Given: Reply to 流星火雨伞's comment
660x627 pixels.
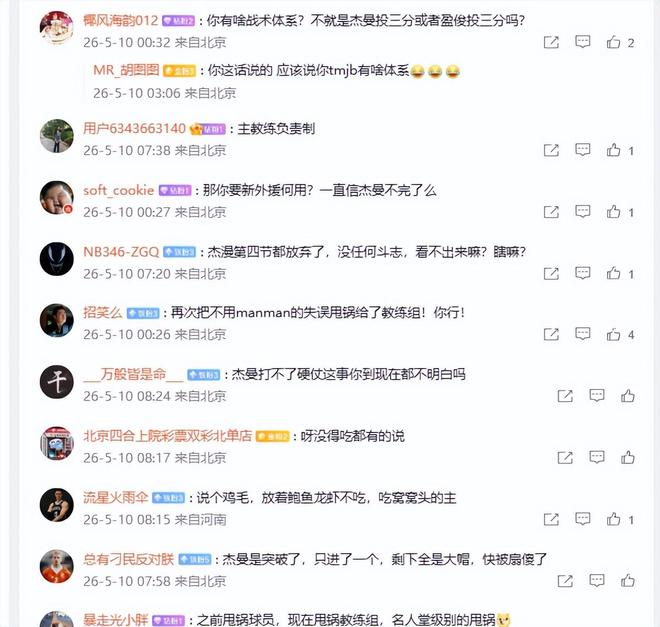Looking at the screenshot, I should pyautogui.click(x=583, y=519).
